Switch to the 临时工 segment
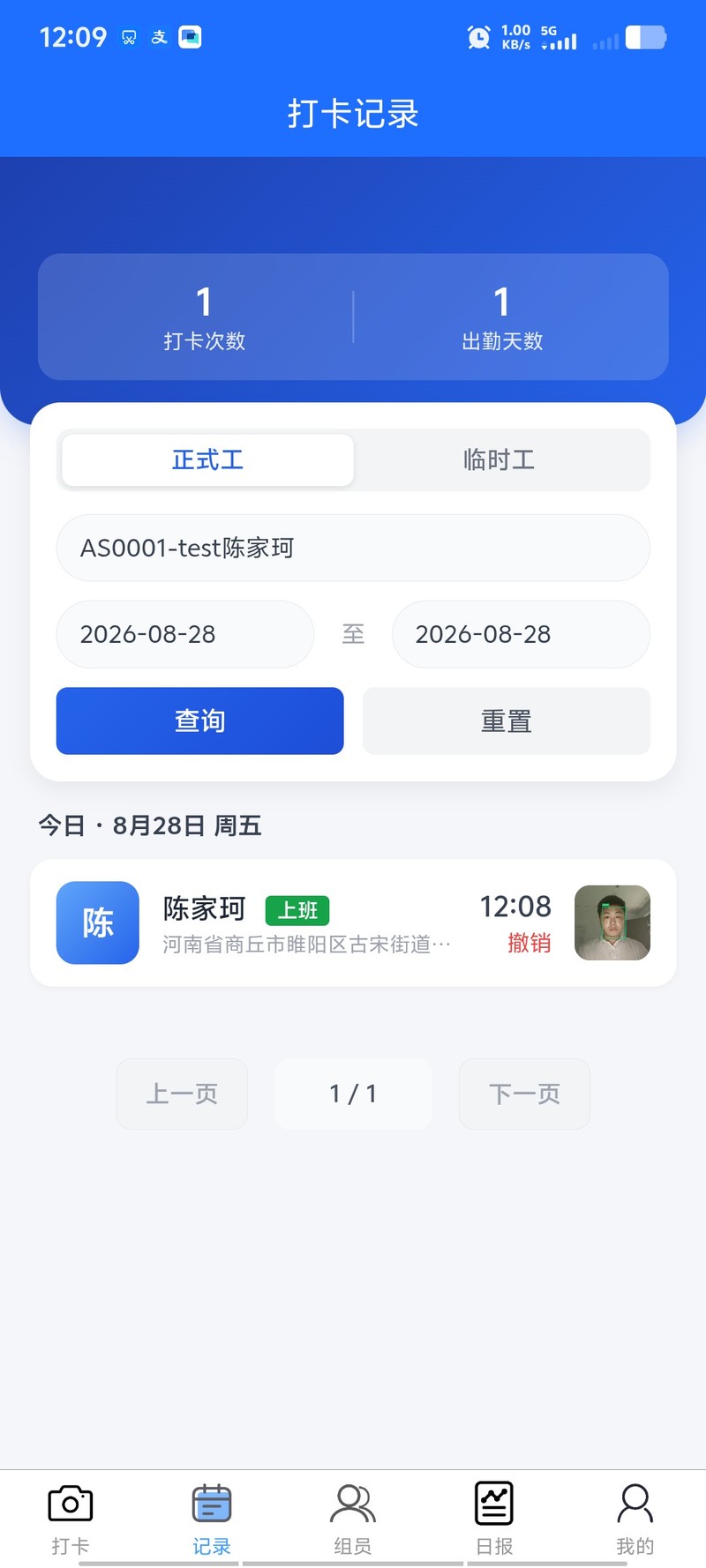The width and height of the screenshot is (706, 1568). 499,459
